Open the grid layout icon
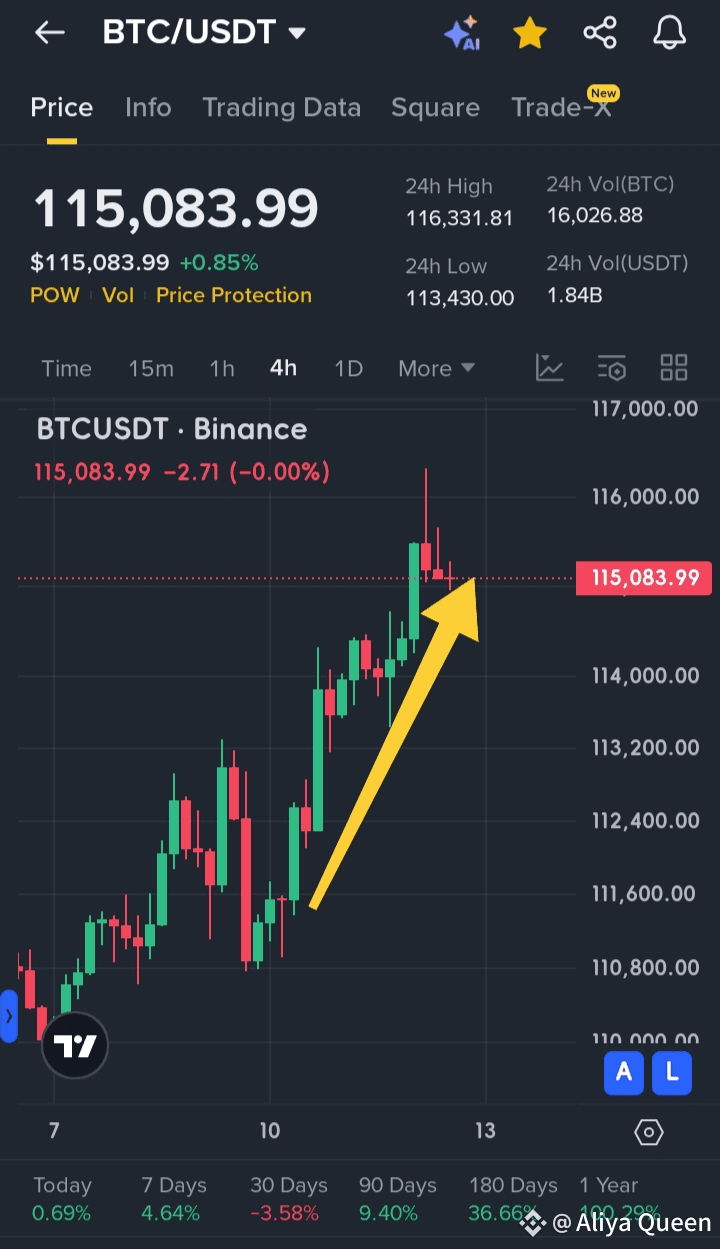 (x=674, y=368)
